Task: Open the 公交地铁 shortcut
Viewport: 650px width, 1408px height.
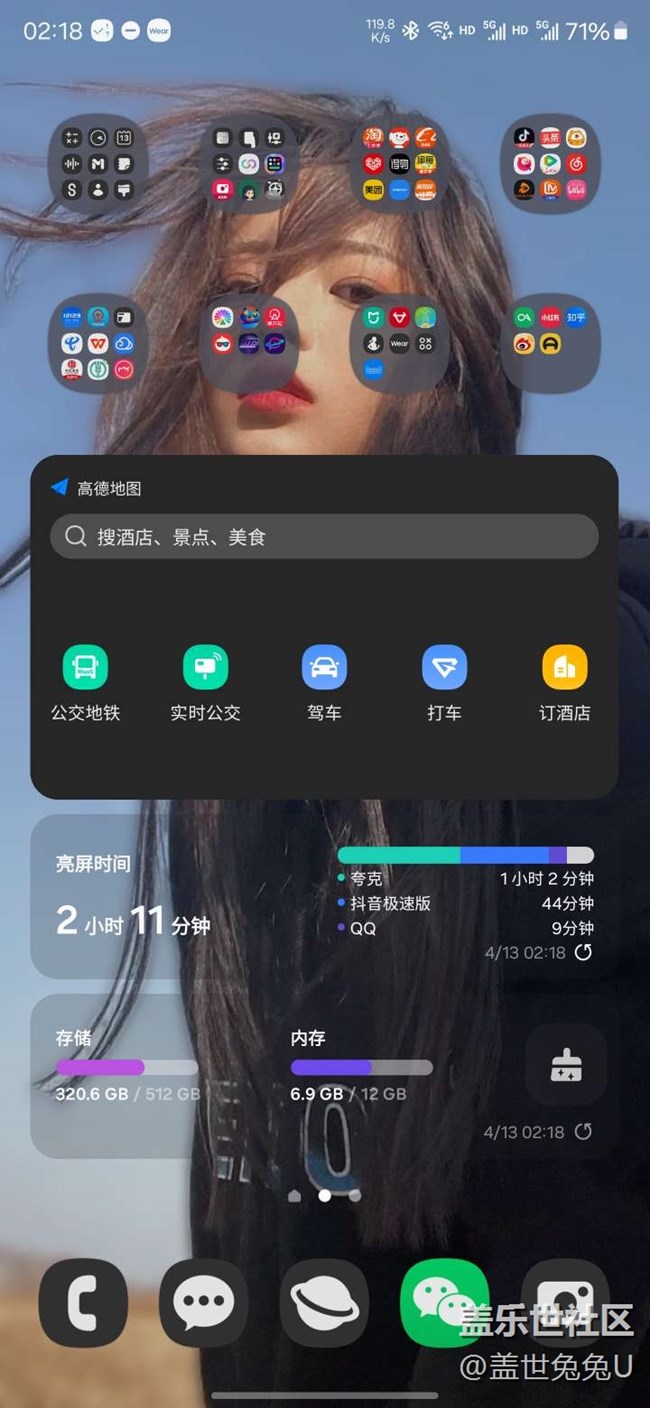Action: [85, 684]
